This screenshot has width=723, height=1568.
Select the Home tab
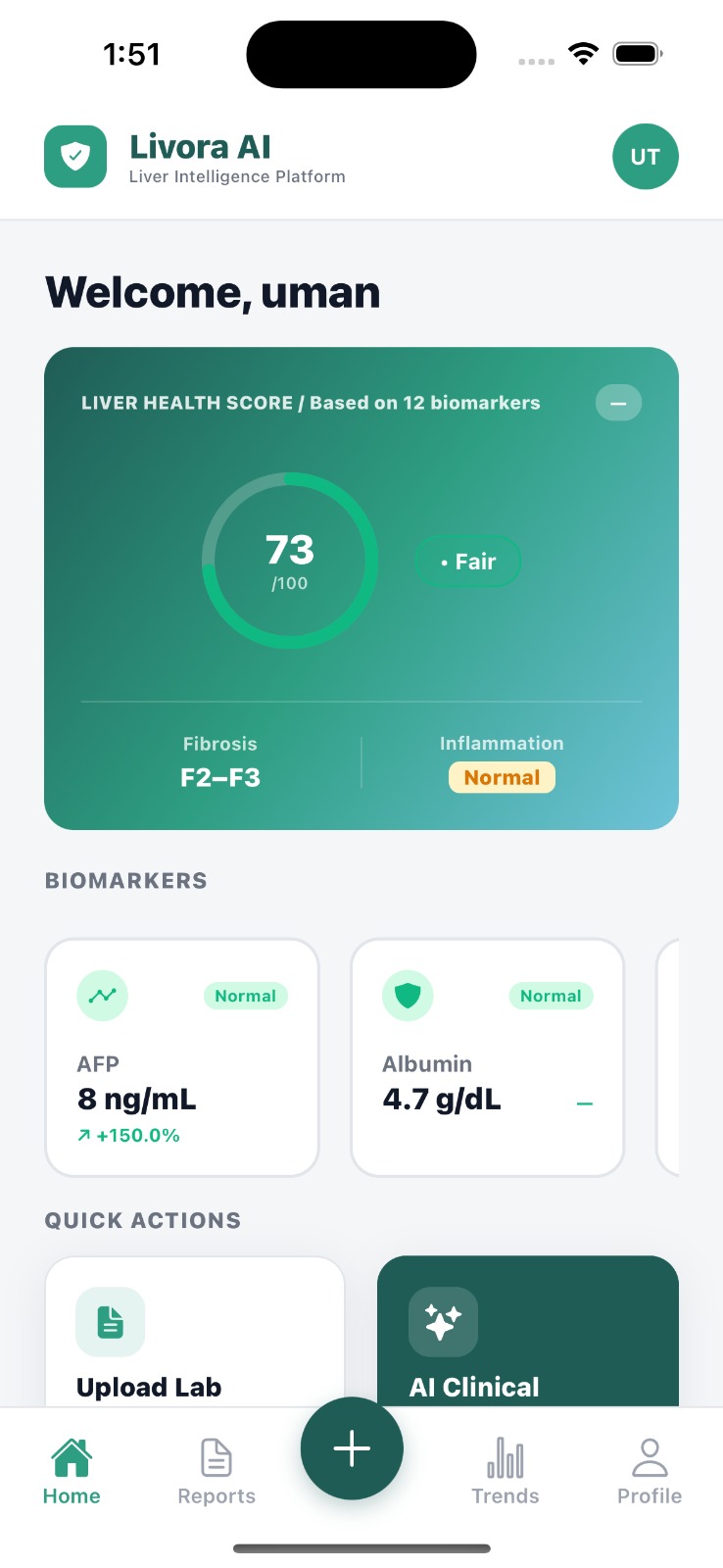pyautogui.click(x=72, y=1471)
